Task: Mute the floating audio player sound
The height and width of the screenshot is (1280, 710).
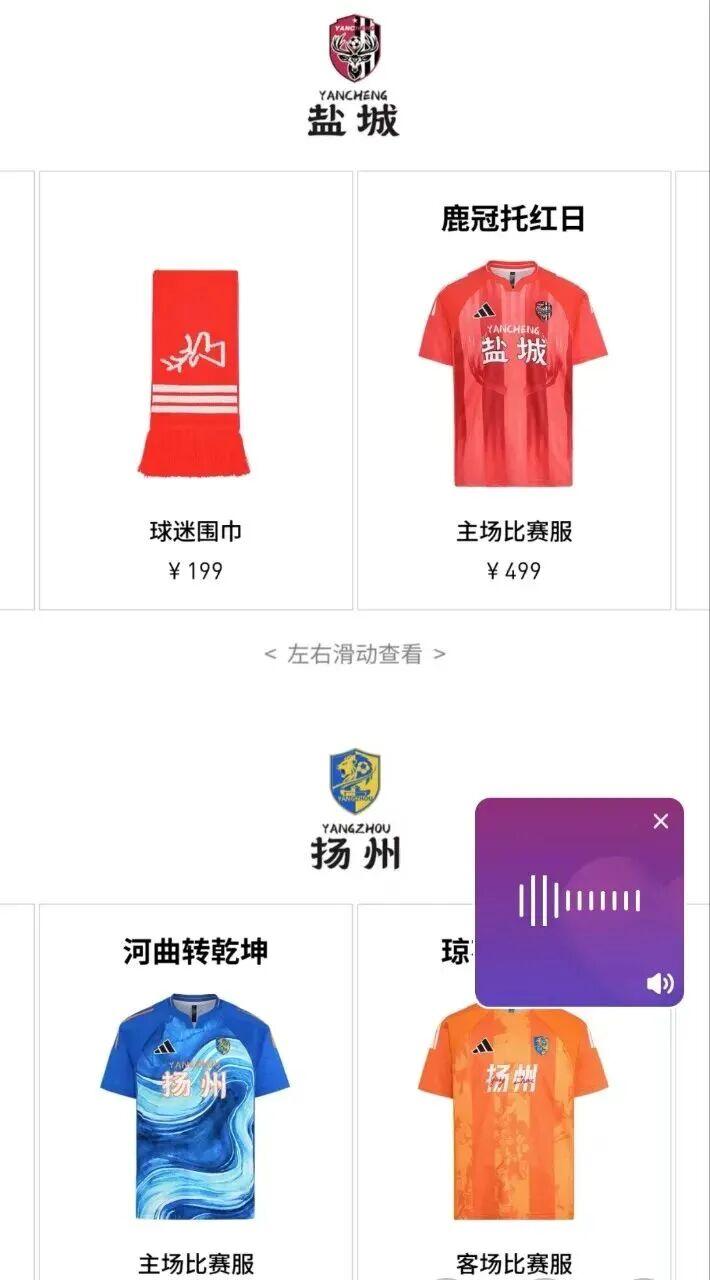Action: click(x=660, y=983)
